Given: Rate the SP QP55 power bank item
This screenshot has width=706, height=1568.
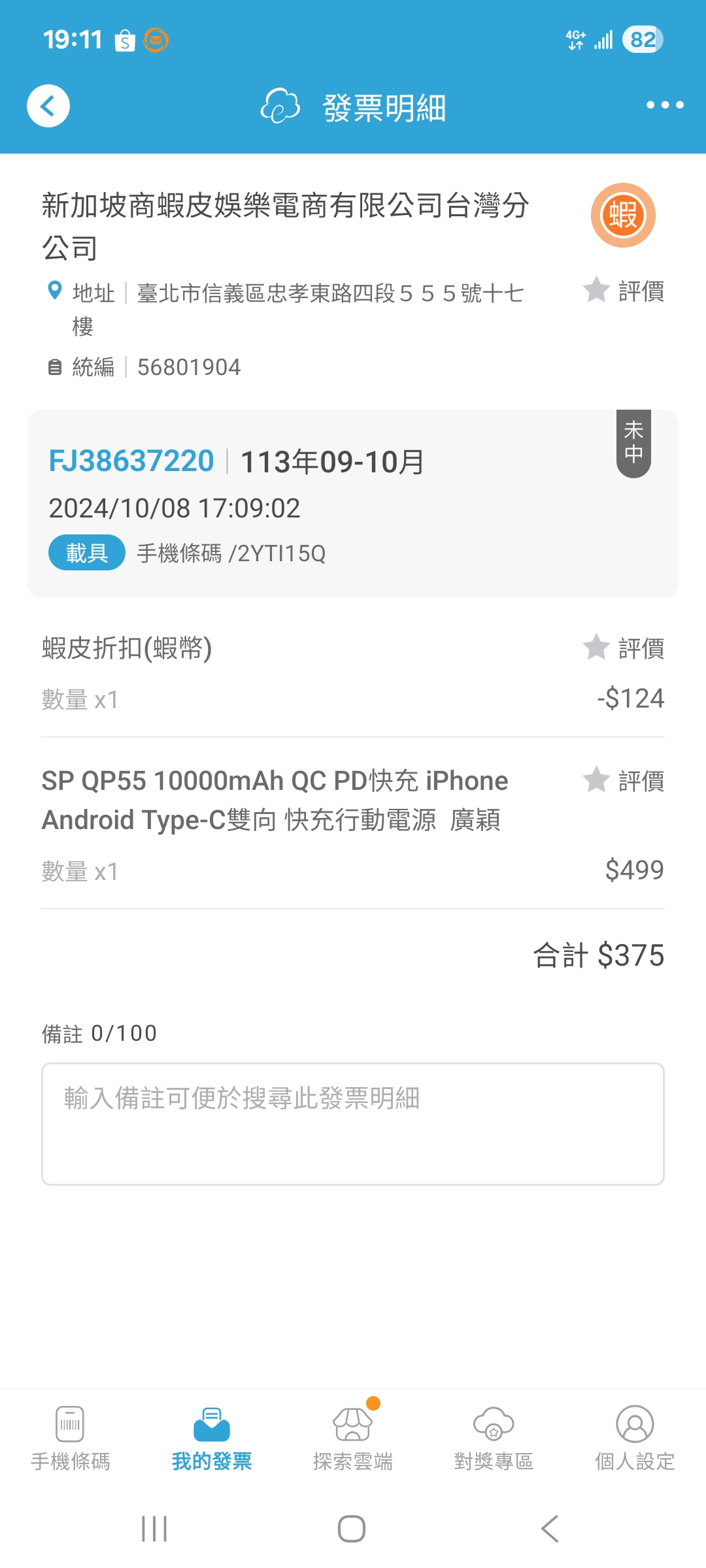Looking at the screenshot, I should [624, 780].
